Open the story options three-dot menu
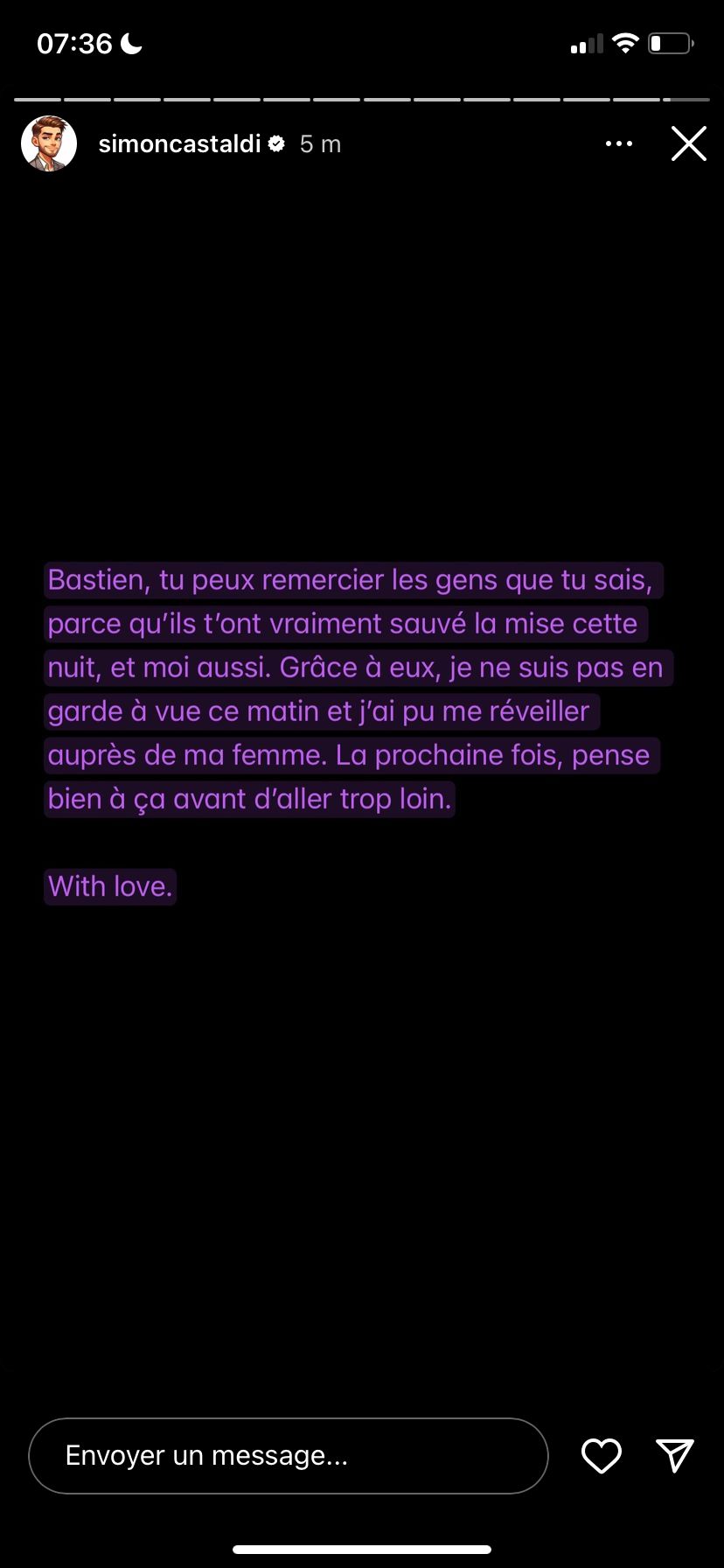Viewport: 724px width, 1568px height. tap(618, 143)
